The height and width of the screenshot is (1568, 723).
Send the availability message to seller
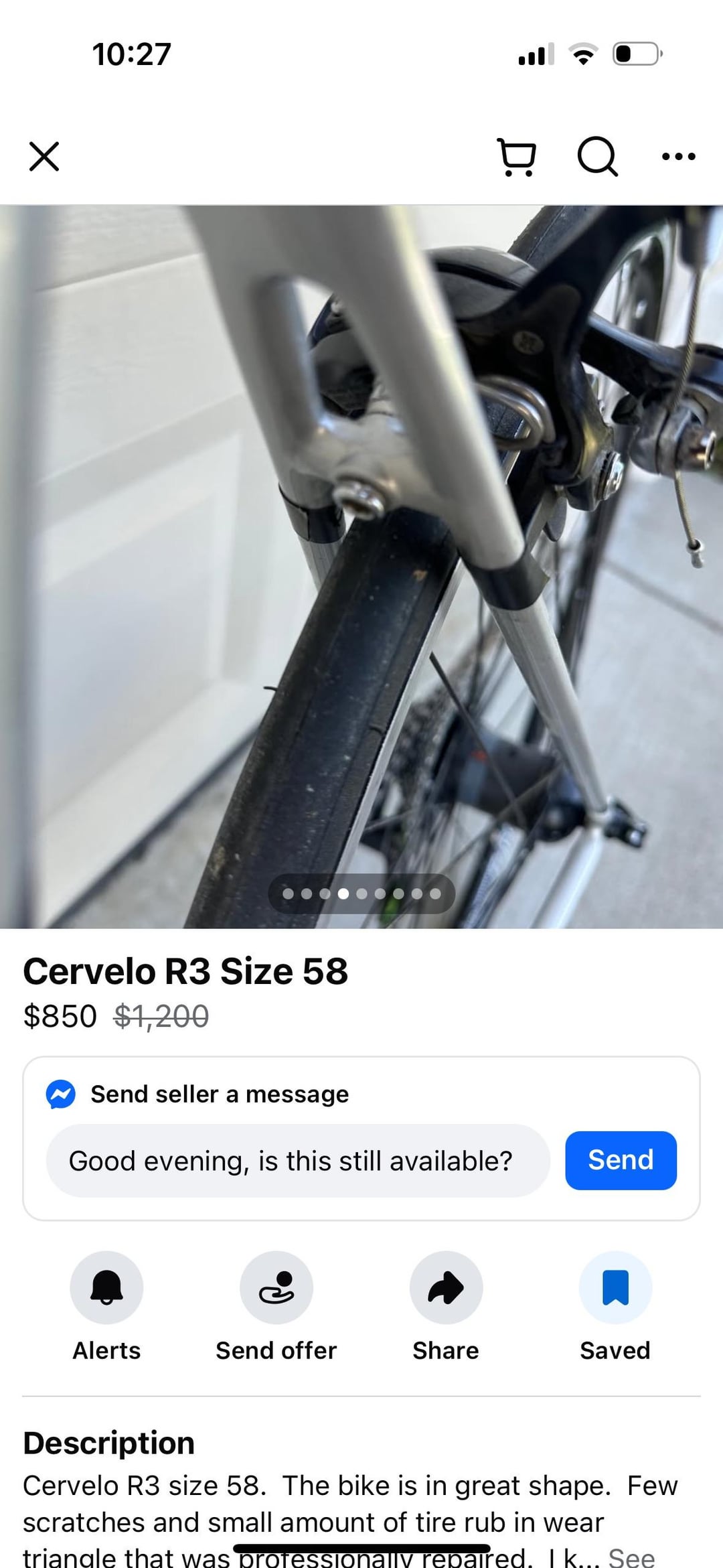pos(621,1161)
